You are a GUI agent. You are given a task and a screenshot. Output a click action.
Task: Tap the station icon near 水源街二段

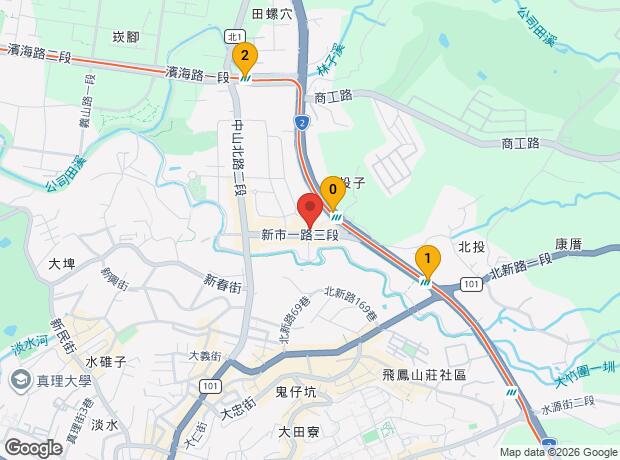coord(511,392)
